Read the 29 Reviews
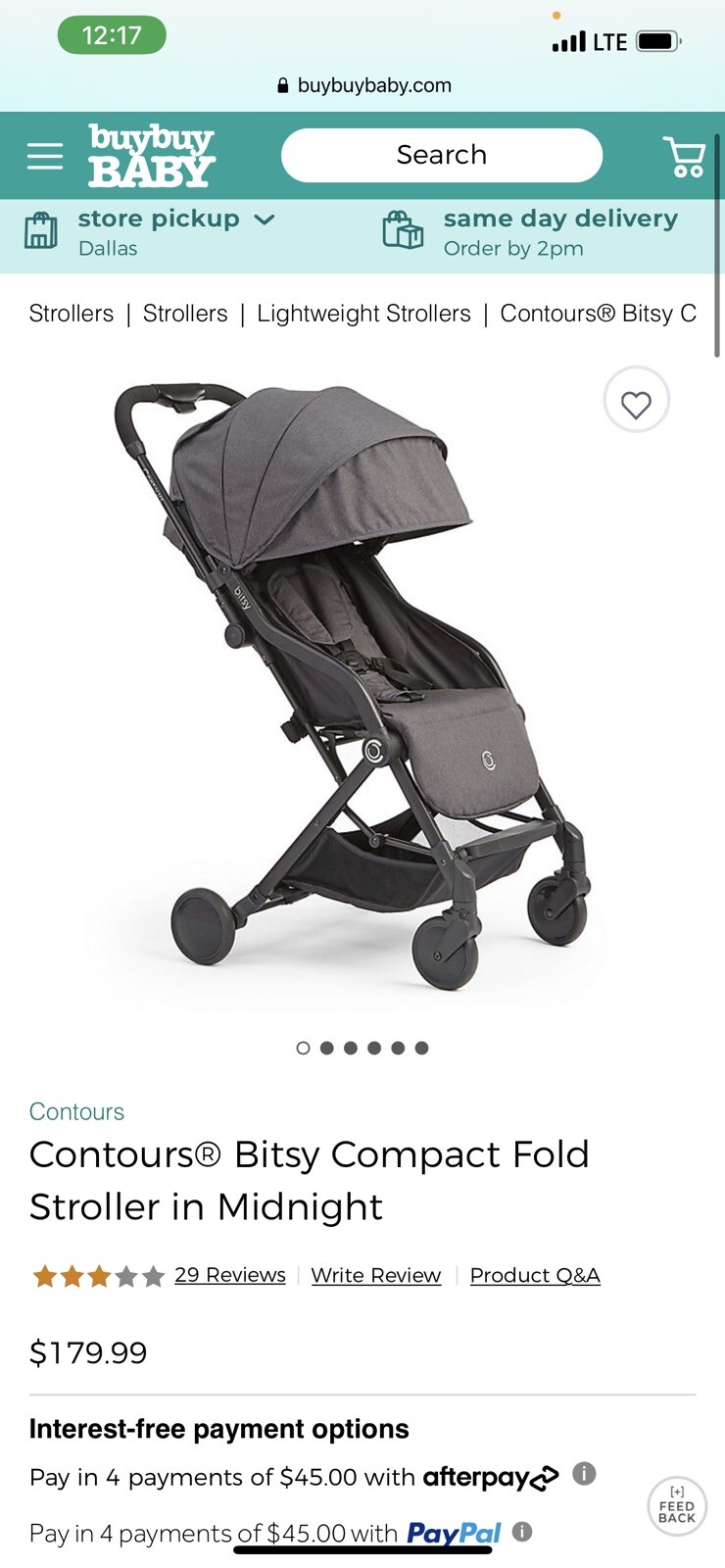This screenshot has height=1568, width=725. click(x=229, y=1275)
